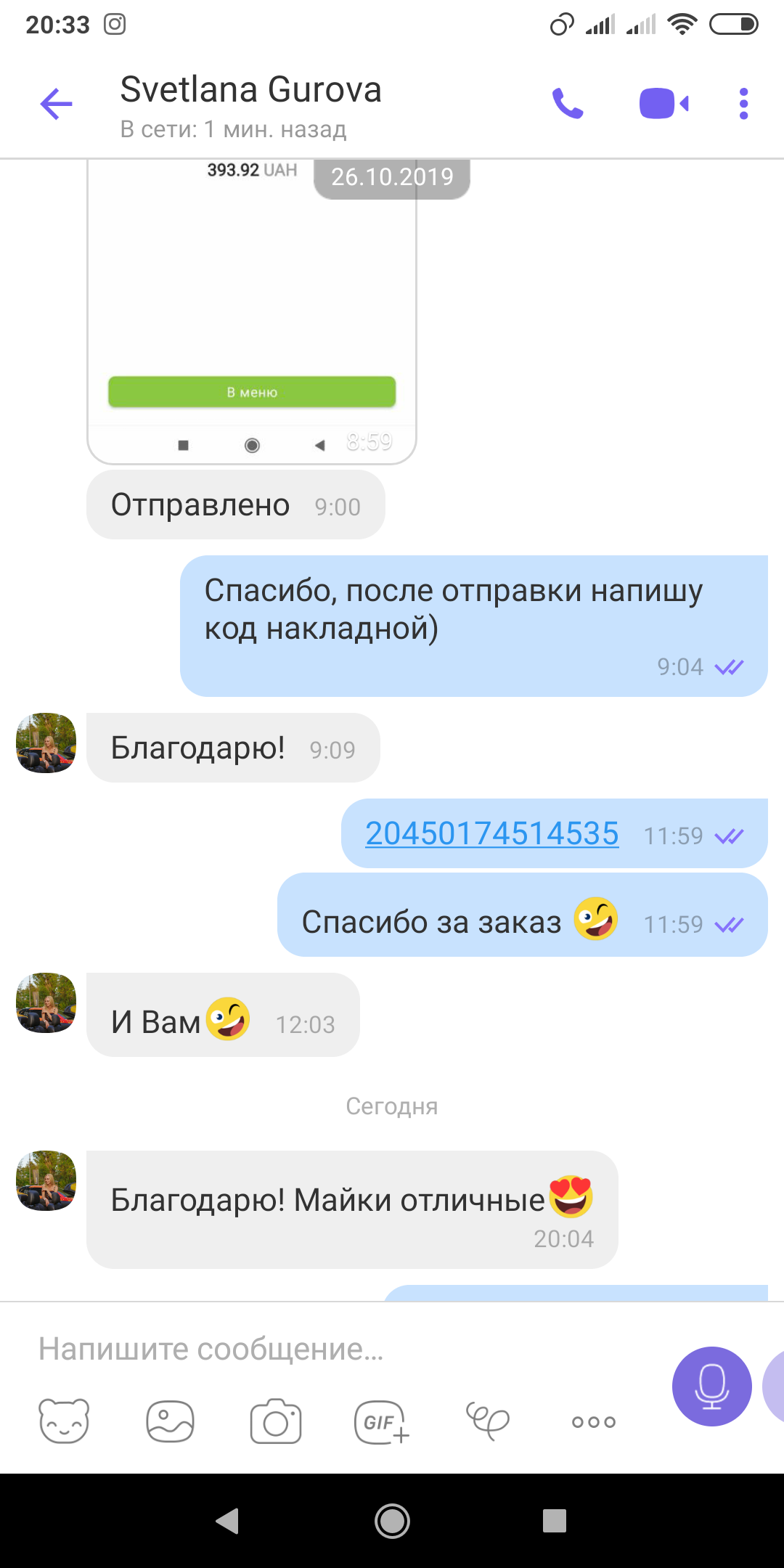Go back to the chats list

[57, 104]
